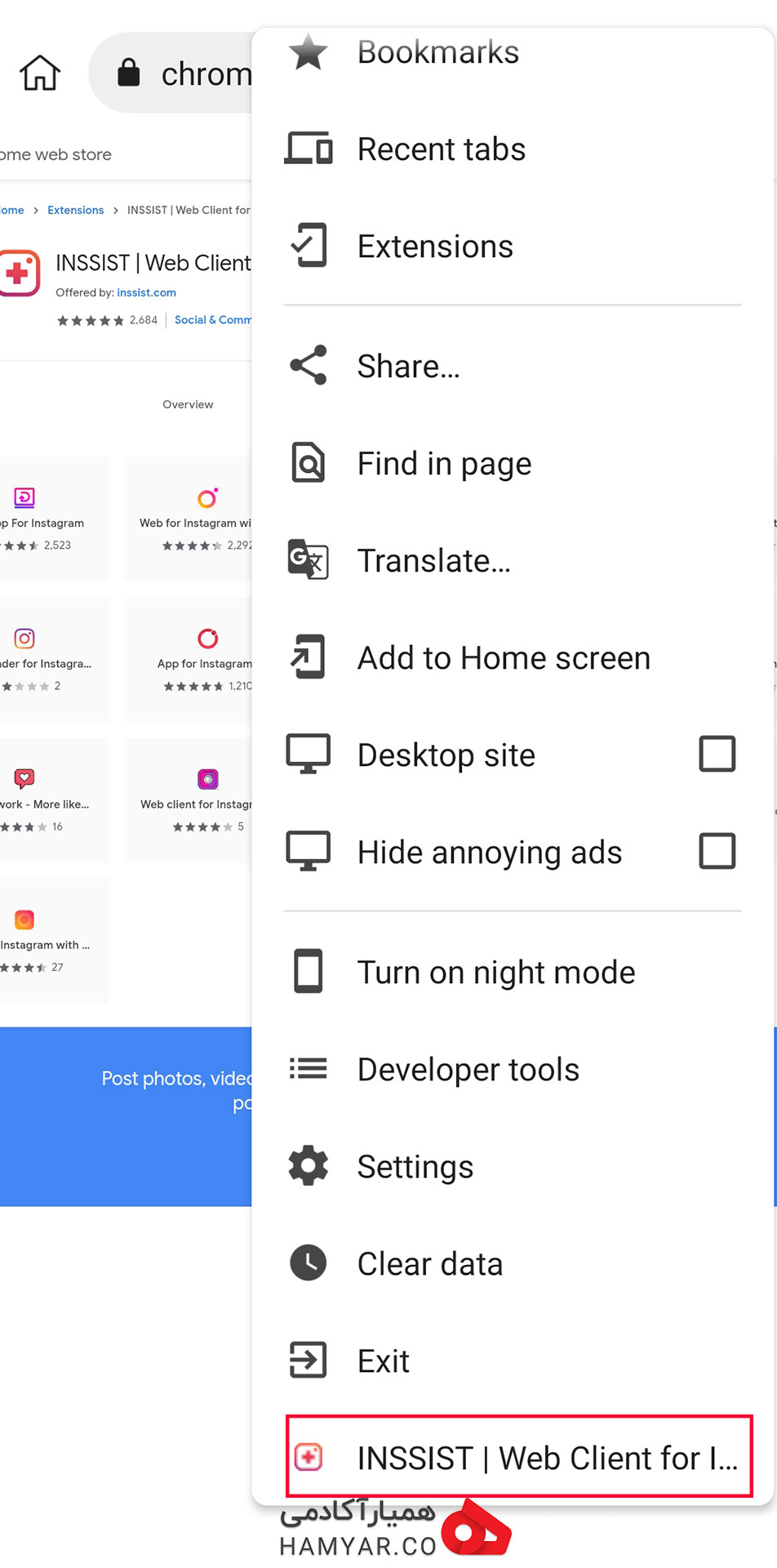Image resolution: width=777 pixels, height=1568 pixels.
Task: Open the Extensions menu item
Action: (x=513, y=247)
